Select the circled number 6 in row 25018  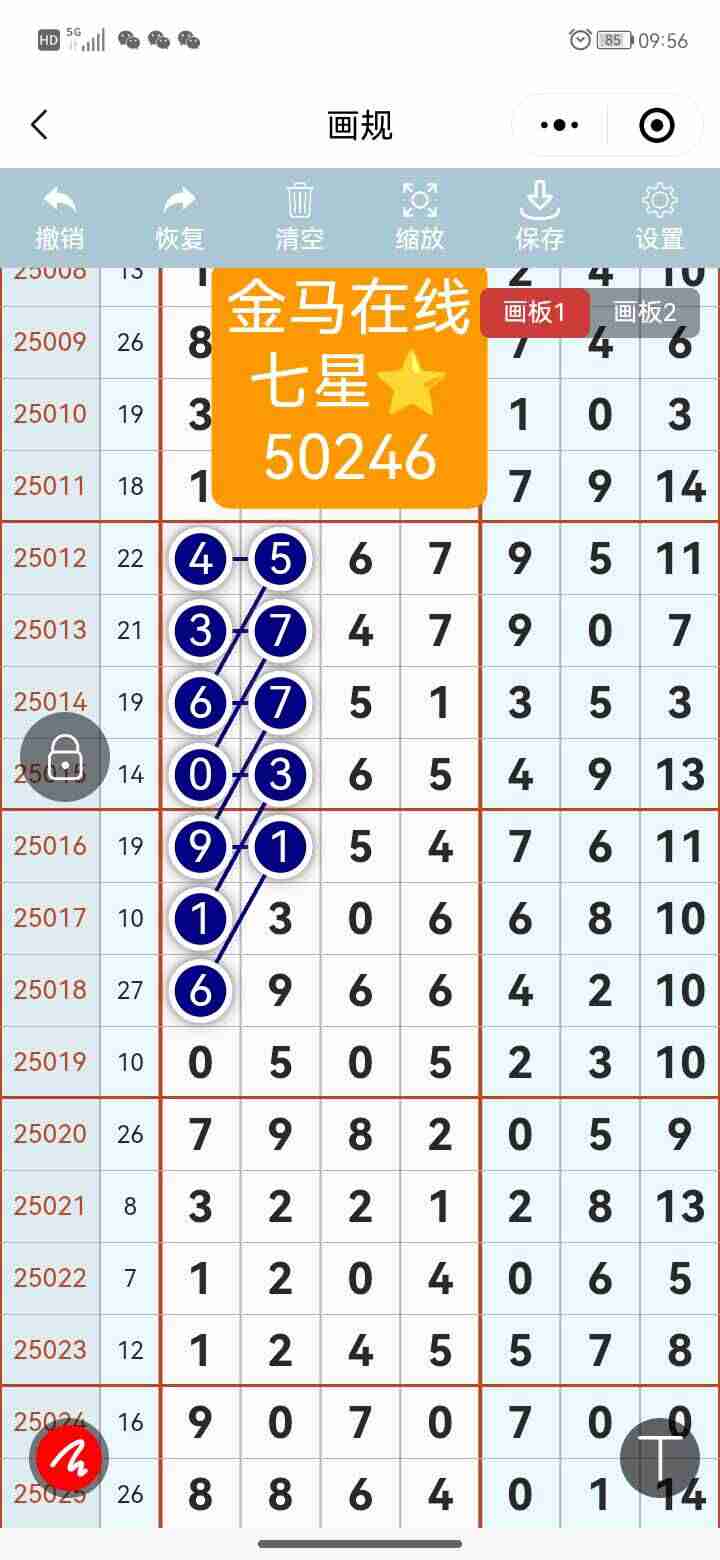[x=201, y=990]
